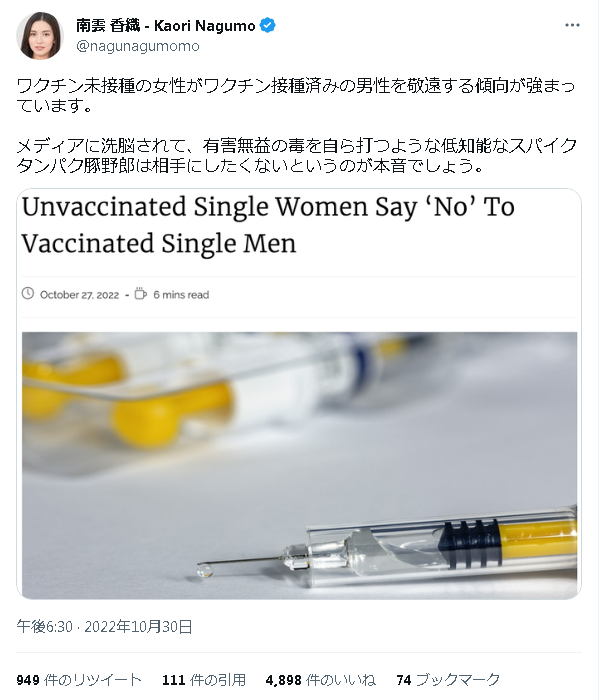Open the Unvaccinated Single Women article card
The image size is (600, 700).
(x=299, y=392)
